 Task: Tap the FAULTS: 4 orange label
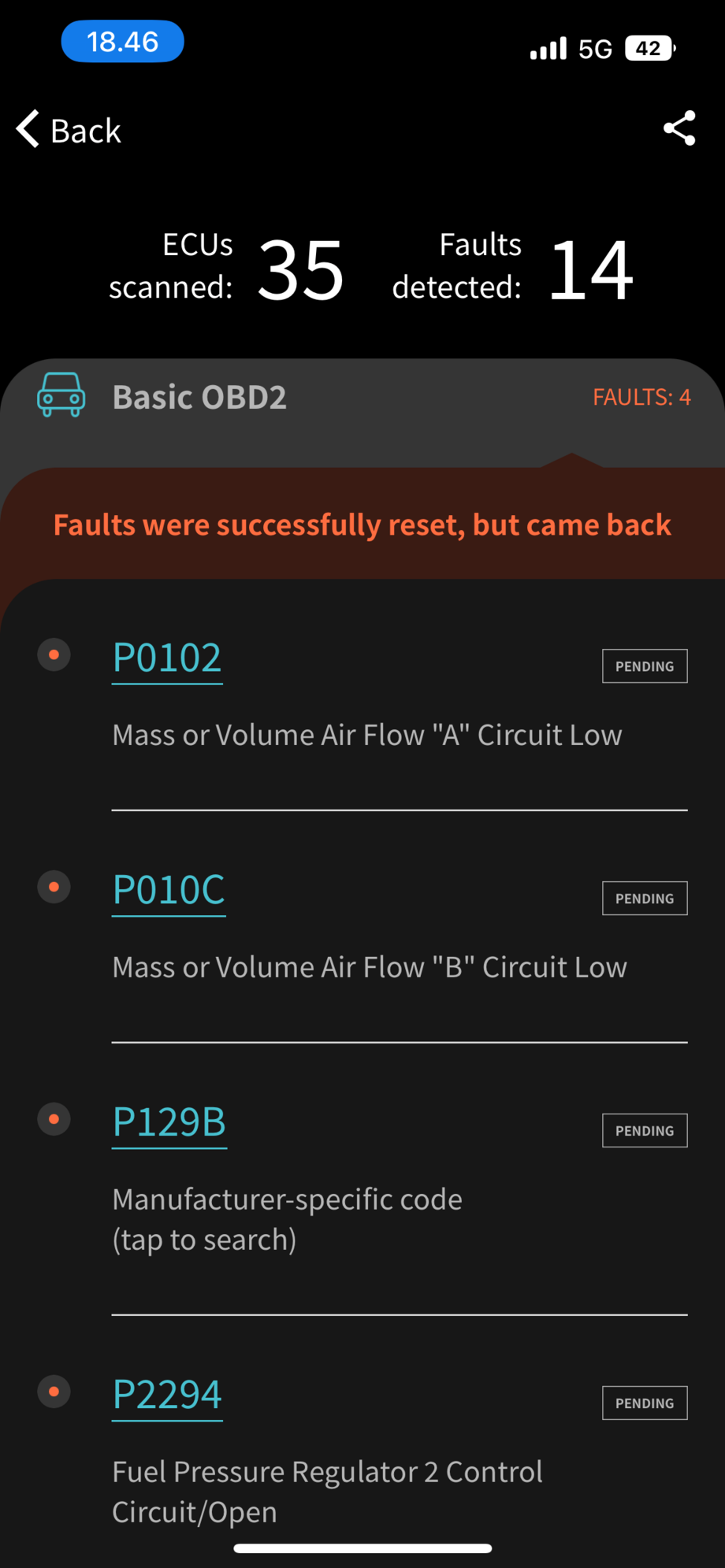[x=641, y=397]
